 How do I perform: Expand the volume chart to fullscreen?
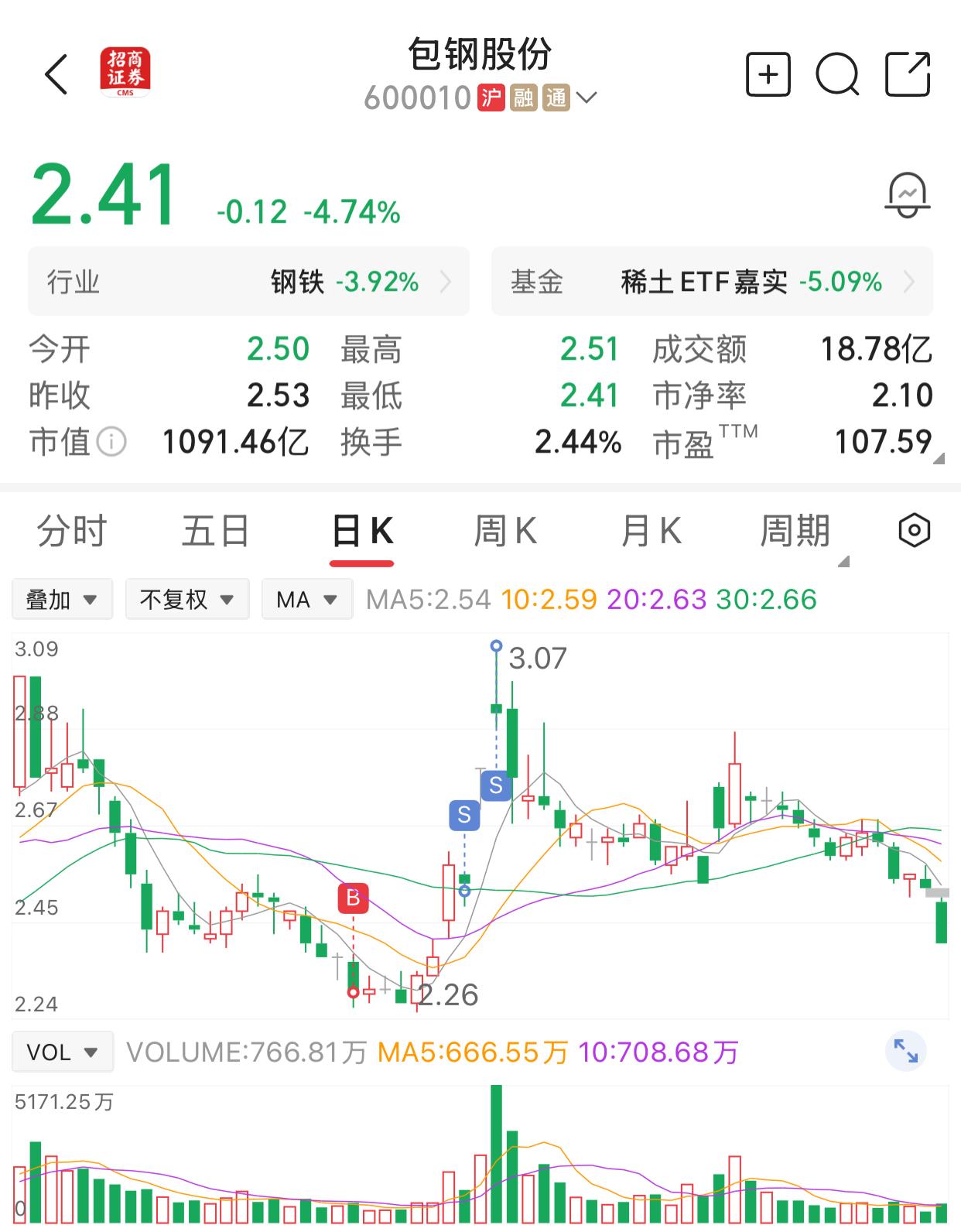905,1051
